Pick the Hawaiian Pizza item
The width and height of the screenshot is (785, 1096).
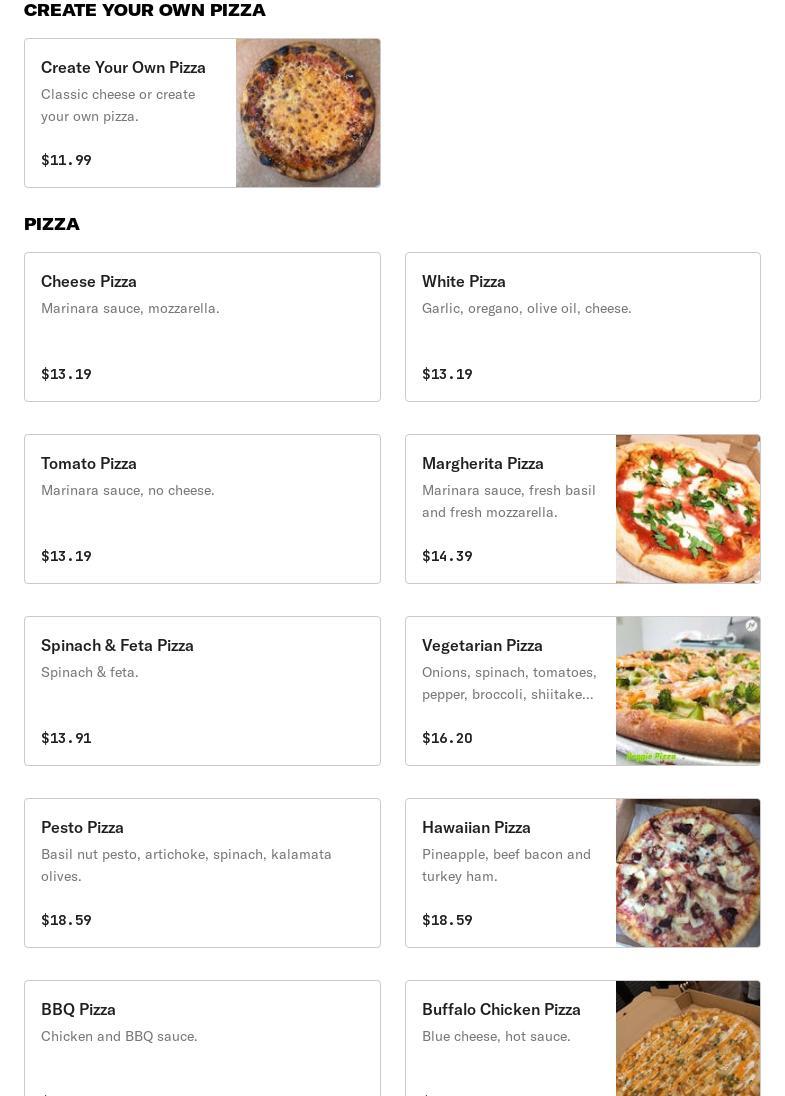582,873
